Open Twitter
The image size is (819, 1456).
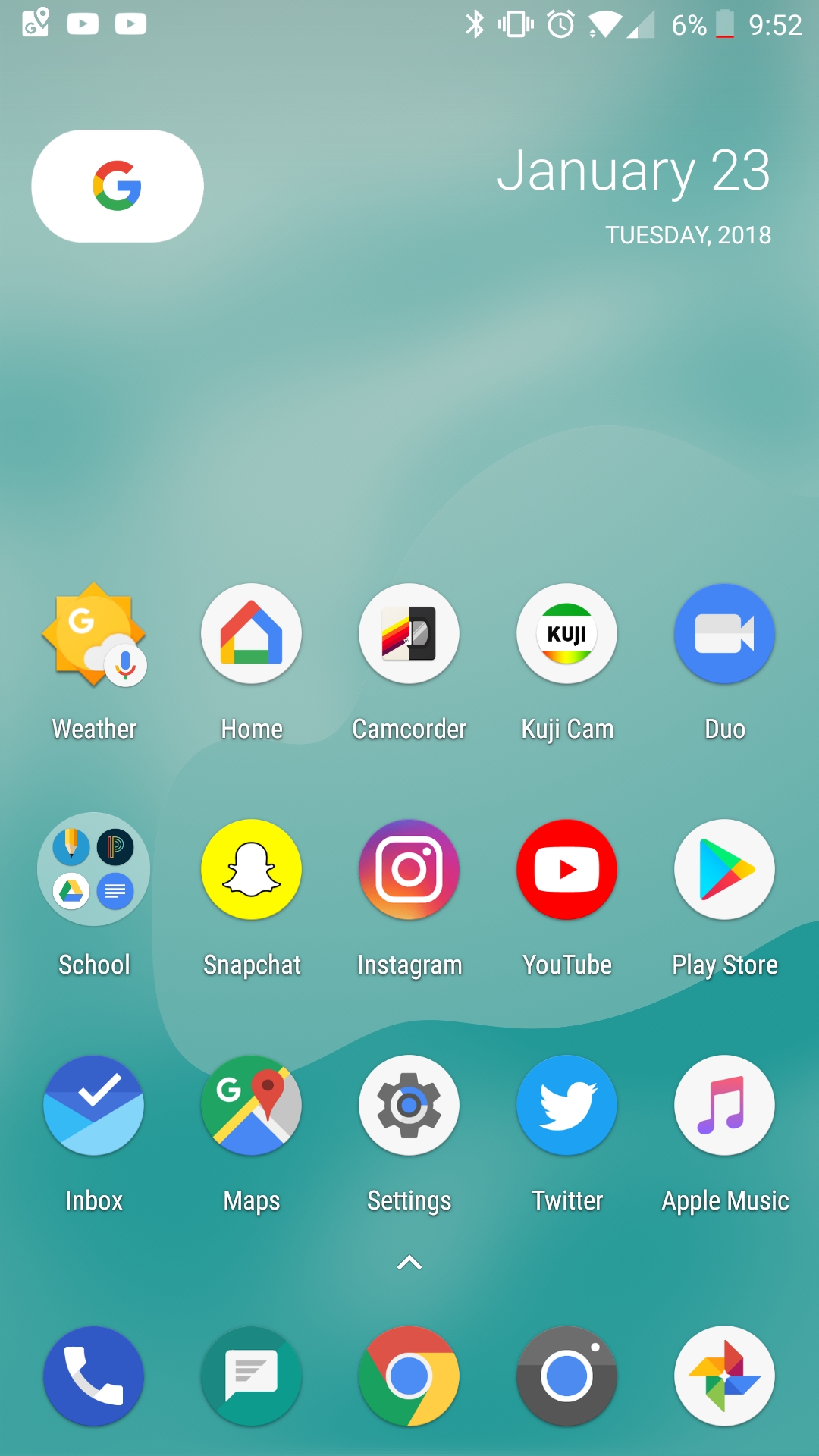pyautogui.click(x=566, y=1105)
